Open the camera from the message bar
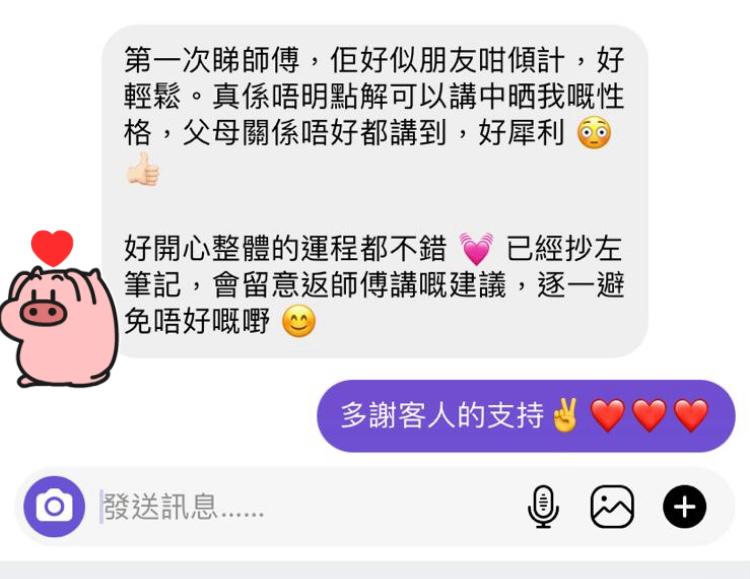The width and height of the screenshot is (750, 579). click(54, 506)
